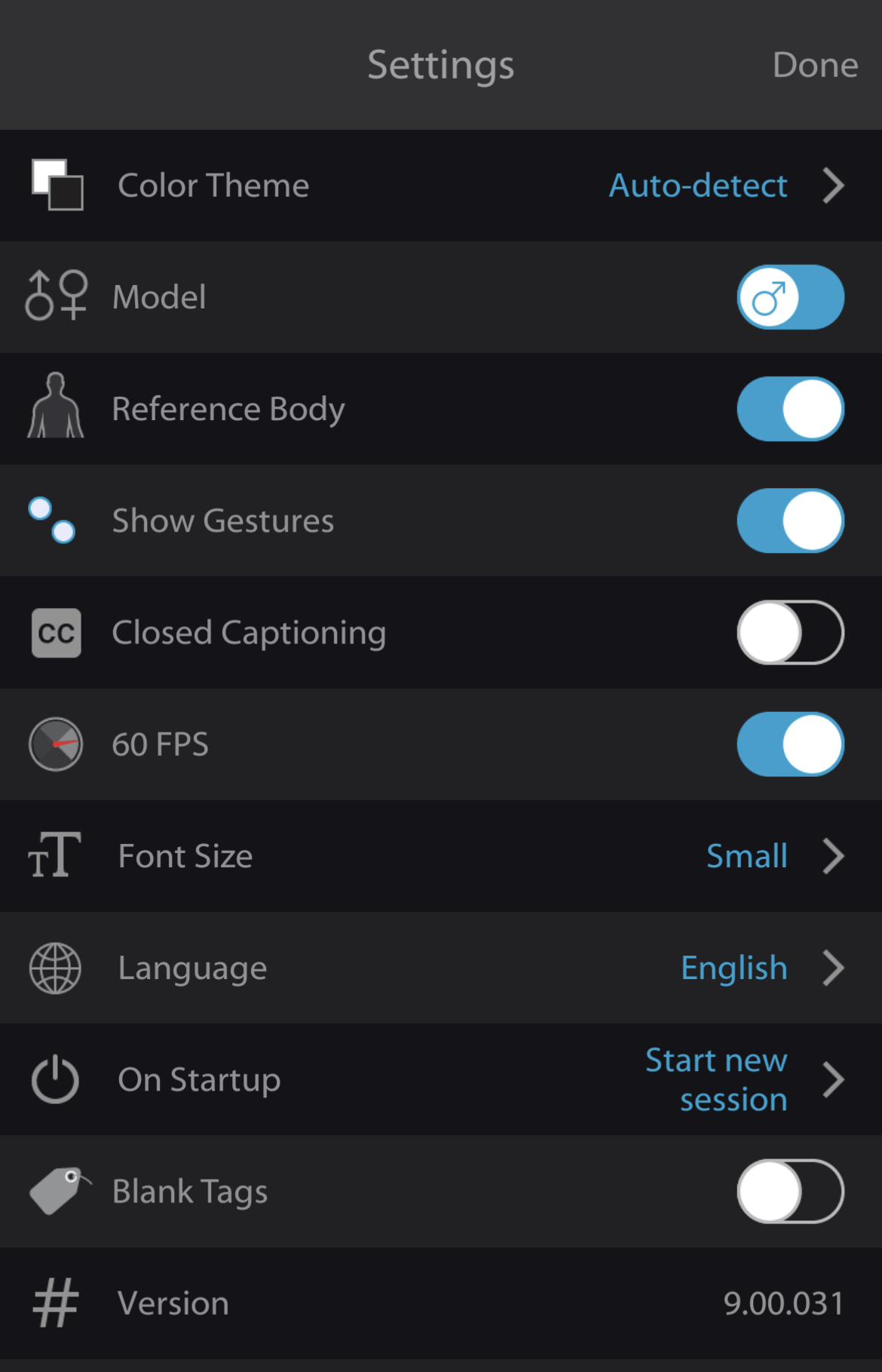Click the Version hash icon

pyautogui.click(x=54, y=1303)
